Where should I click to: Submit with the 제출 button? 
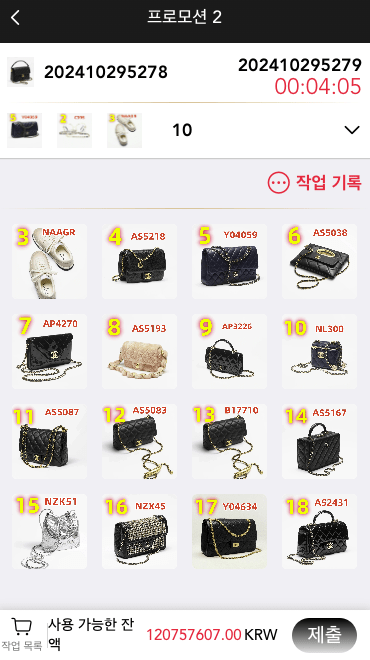click(x=324, y=635)
